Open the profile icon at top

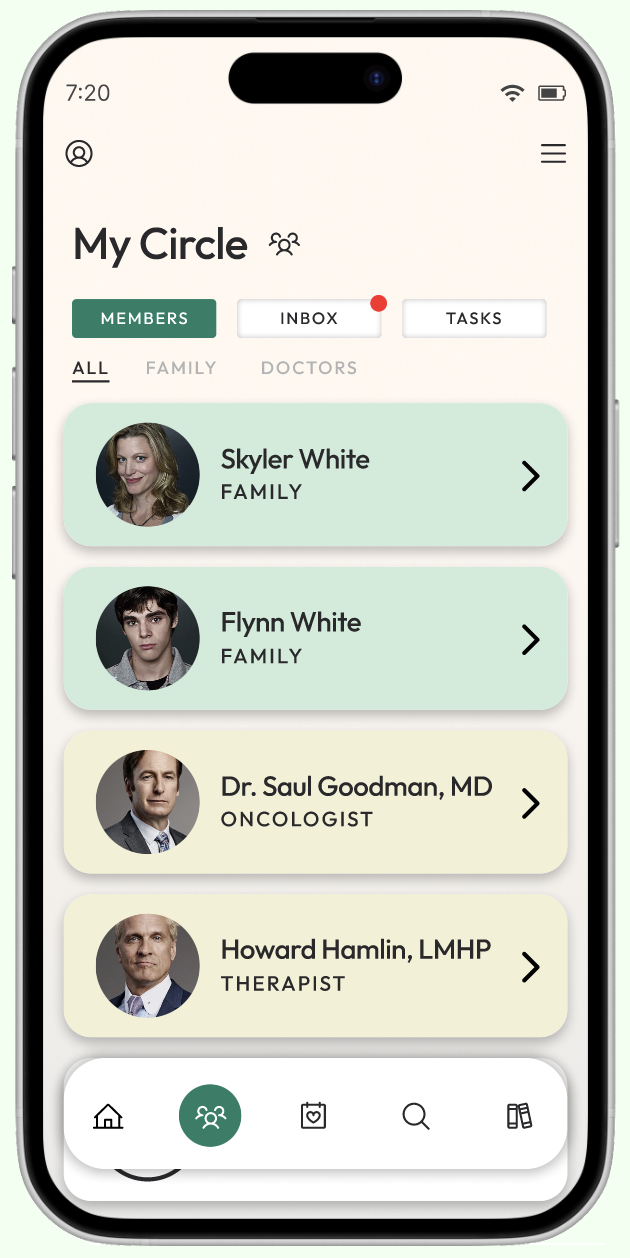click(79, 153)
